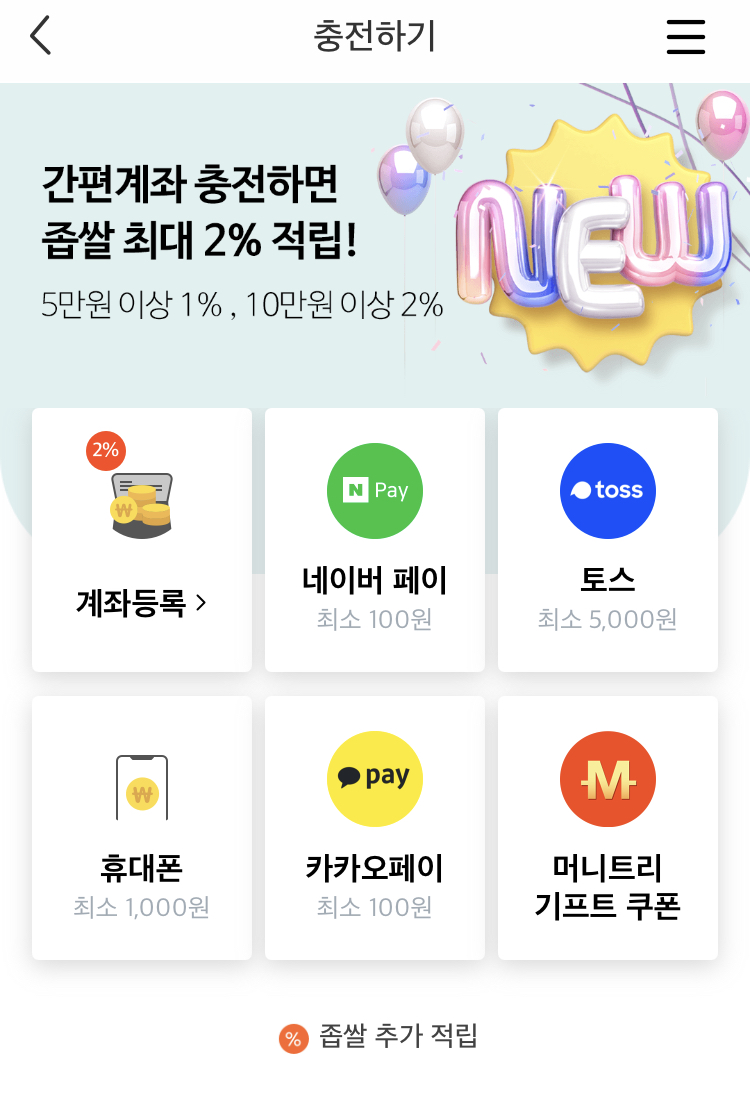
Task: Select 네이버 페이 charging option
Action: tap(375, 540)
